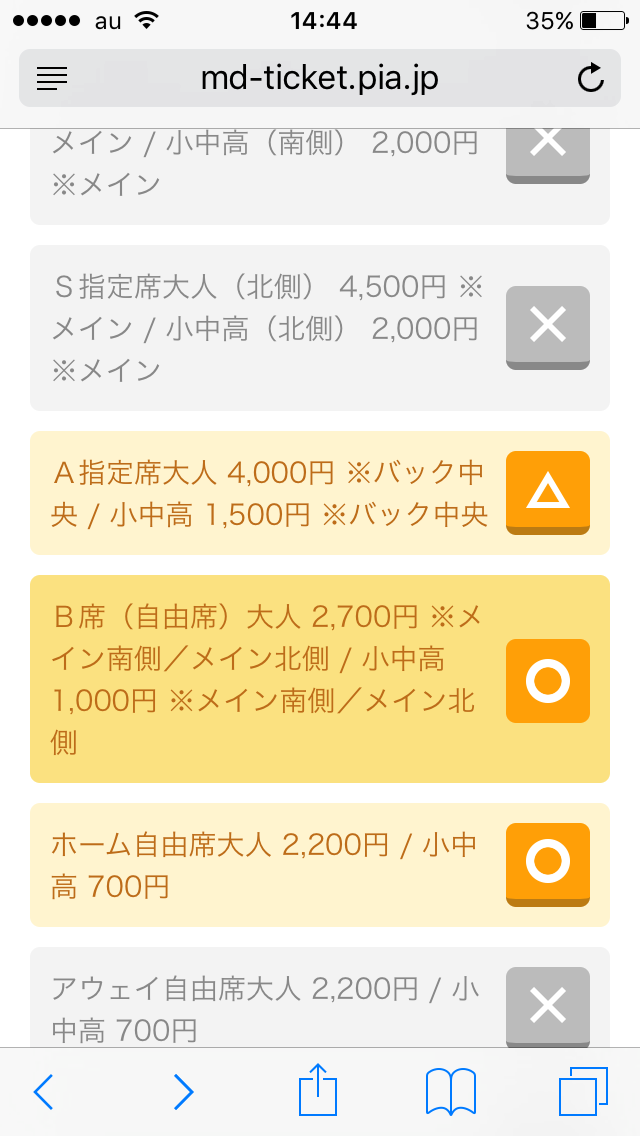Image resolution: width=640 pixels, height=1136 pixels.
Task: Go back to the previous page
Action: pyautogui.click(x=44, y=1092)
